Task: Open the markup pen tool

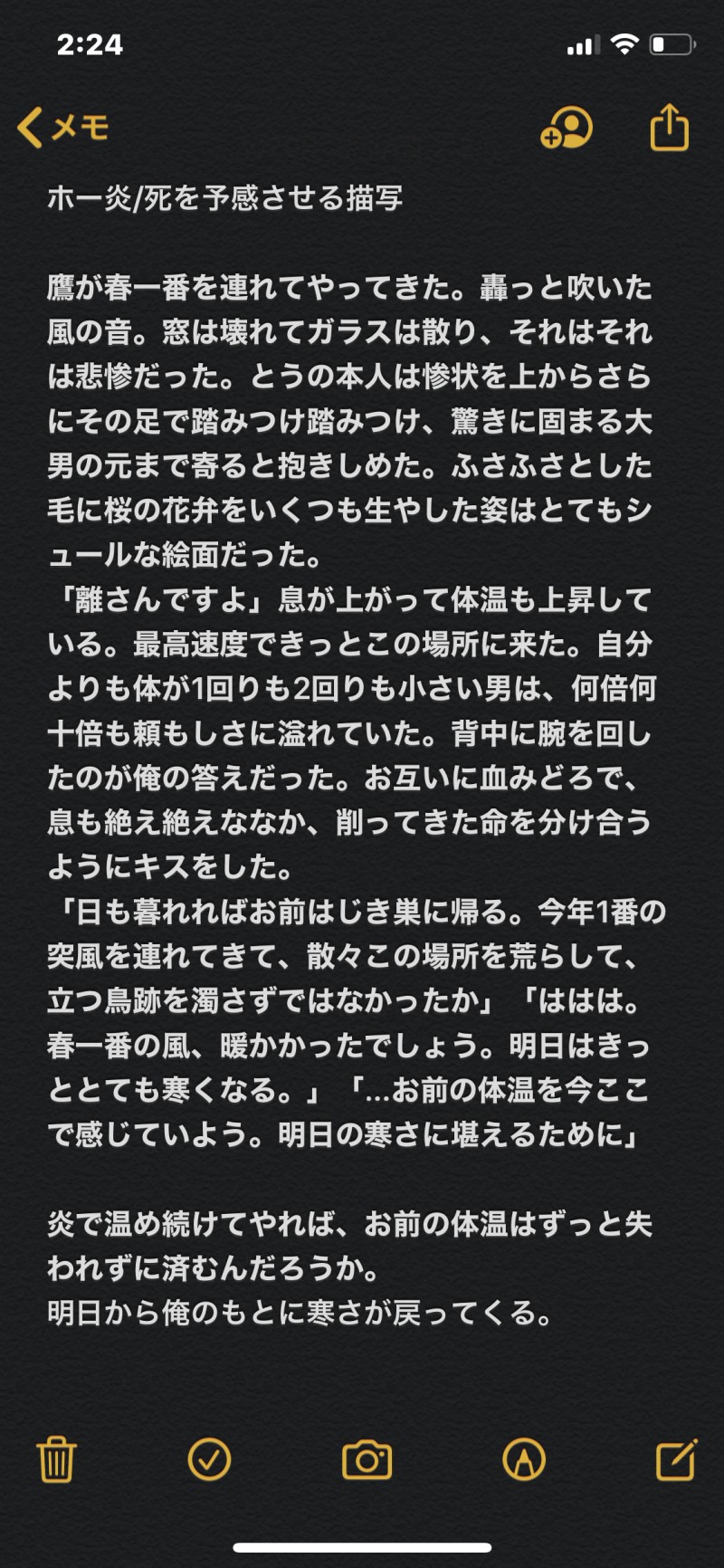Action: click(524, 1459)
